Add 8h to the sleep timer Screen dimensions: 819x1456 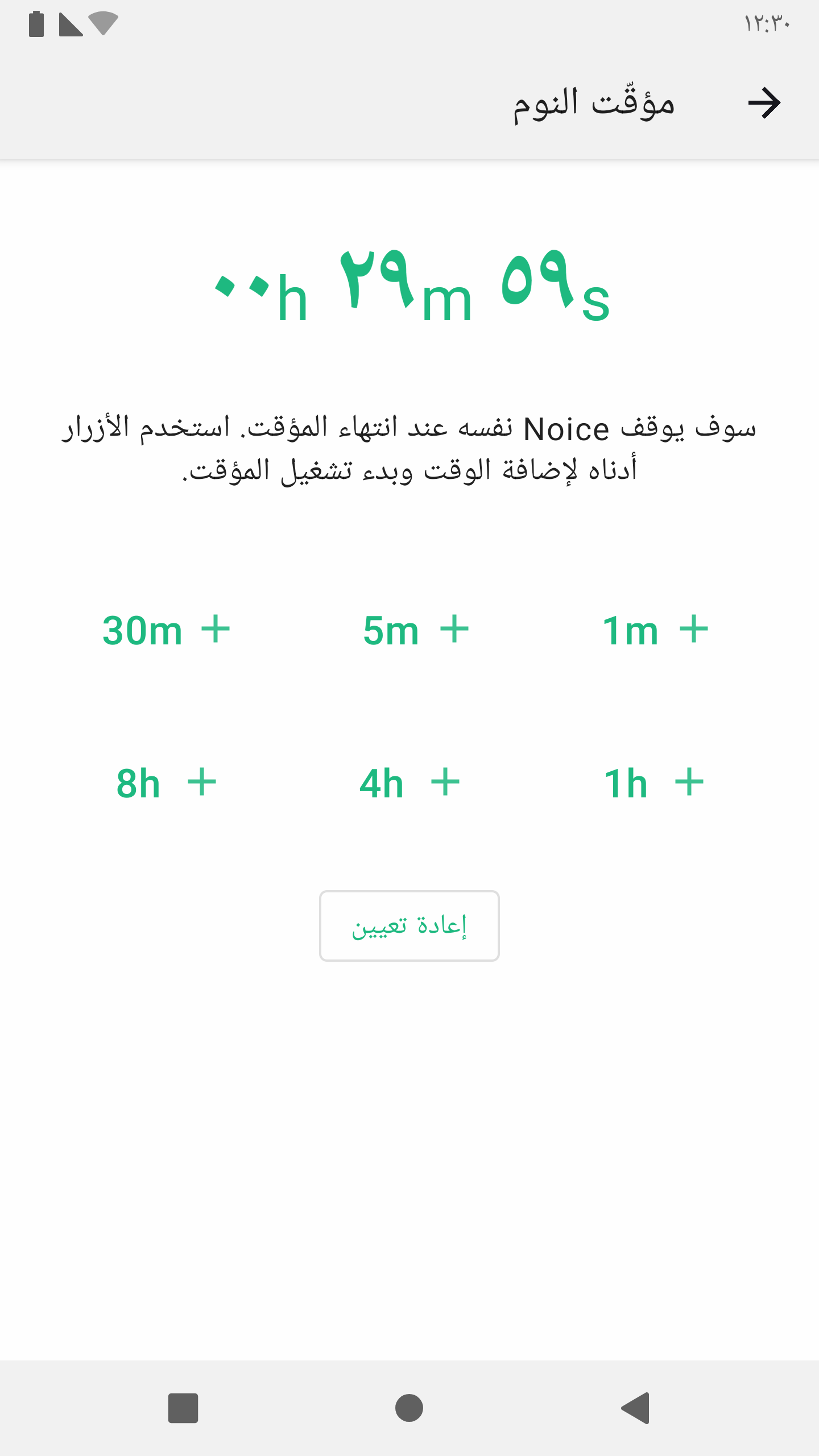[166, 783]
